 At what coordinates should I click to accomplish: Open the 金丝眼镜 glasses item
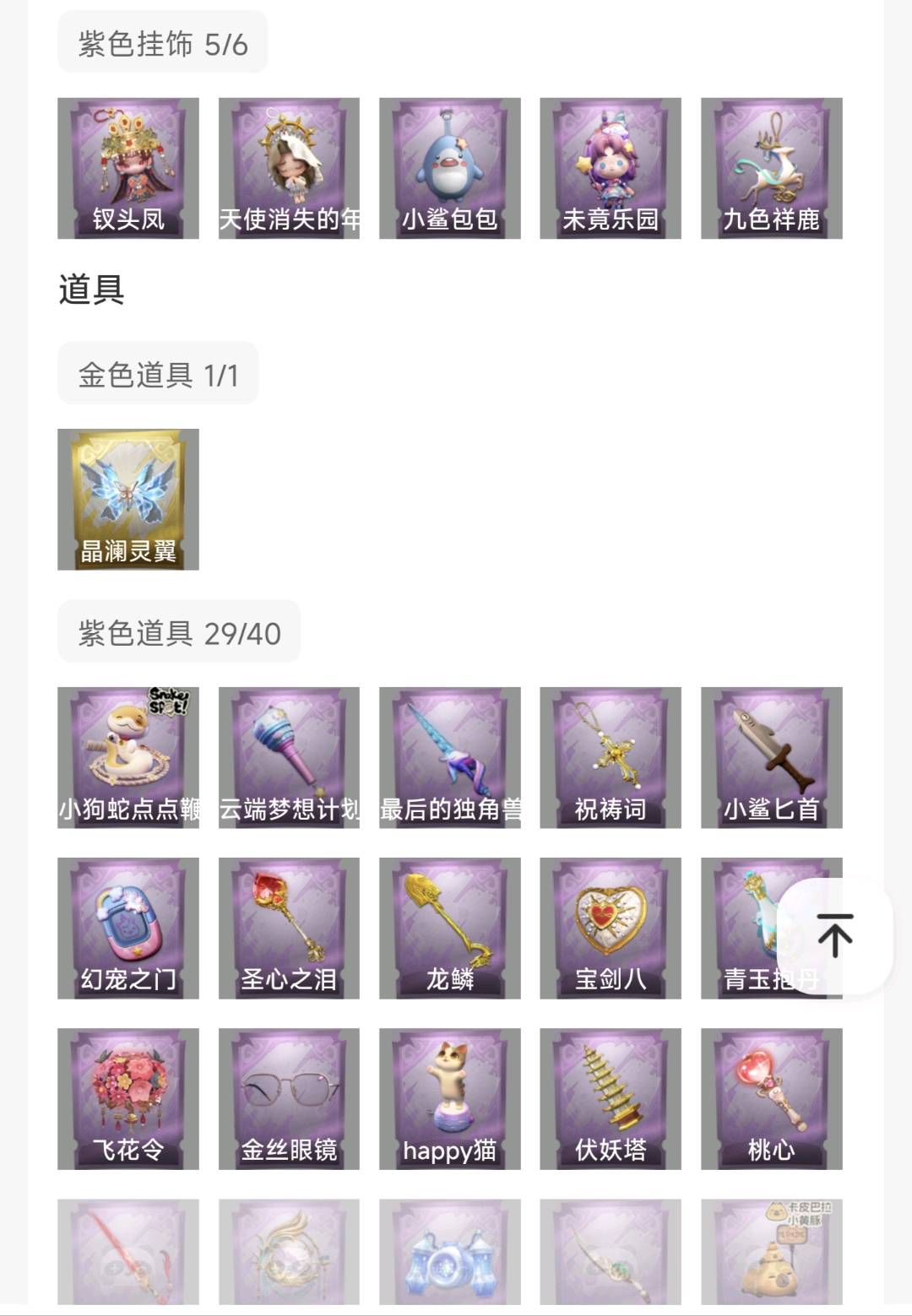(x=289, y=1098)
